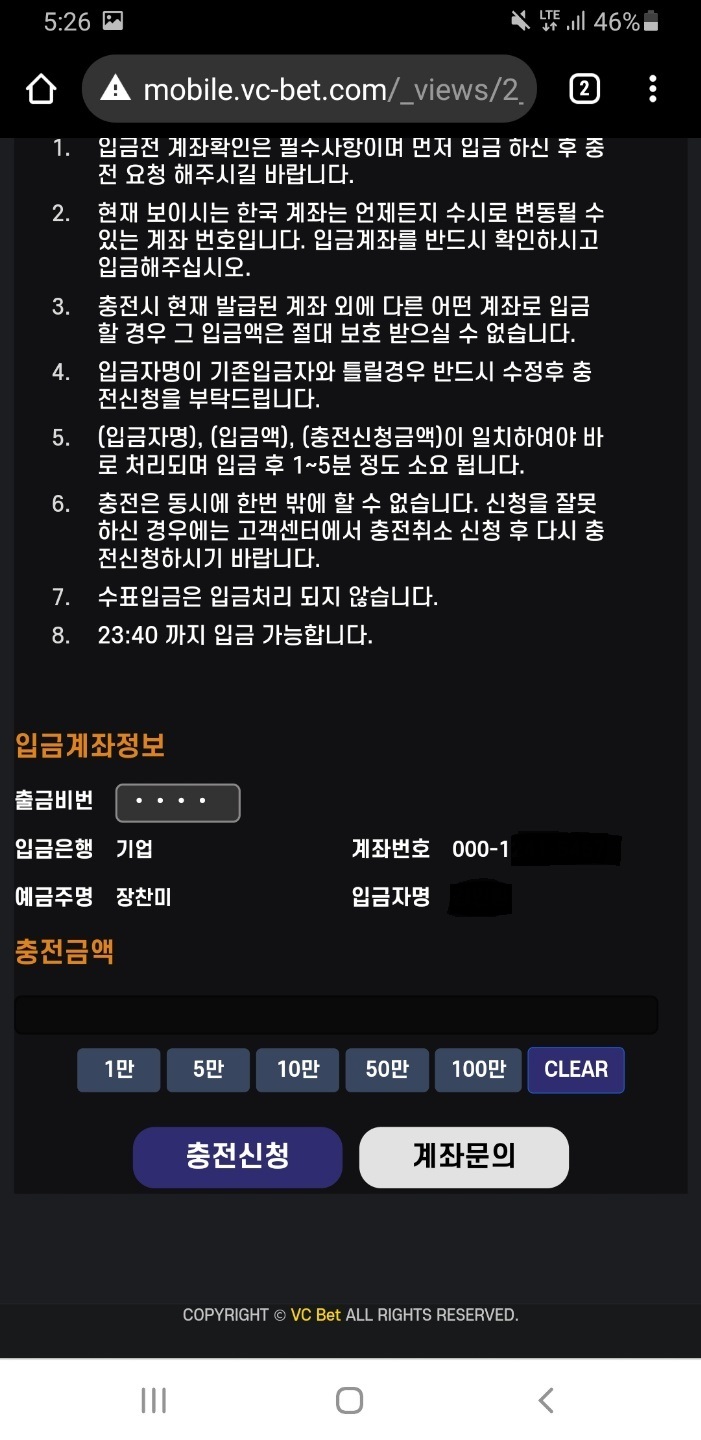This screenshot has height=1440, width=701.
Task: Open the tab switcher showing 2 tabs
Action: 584,90
